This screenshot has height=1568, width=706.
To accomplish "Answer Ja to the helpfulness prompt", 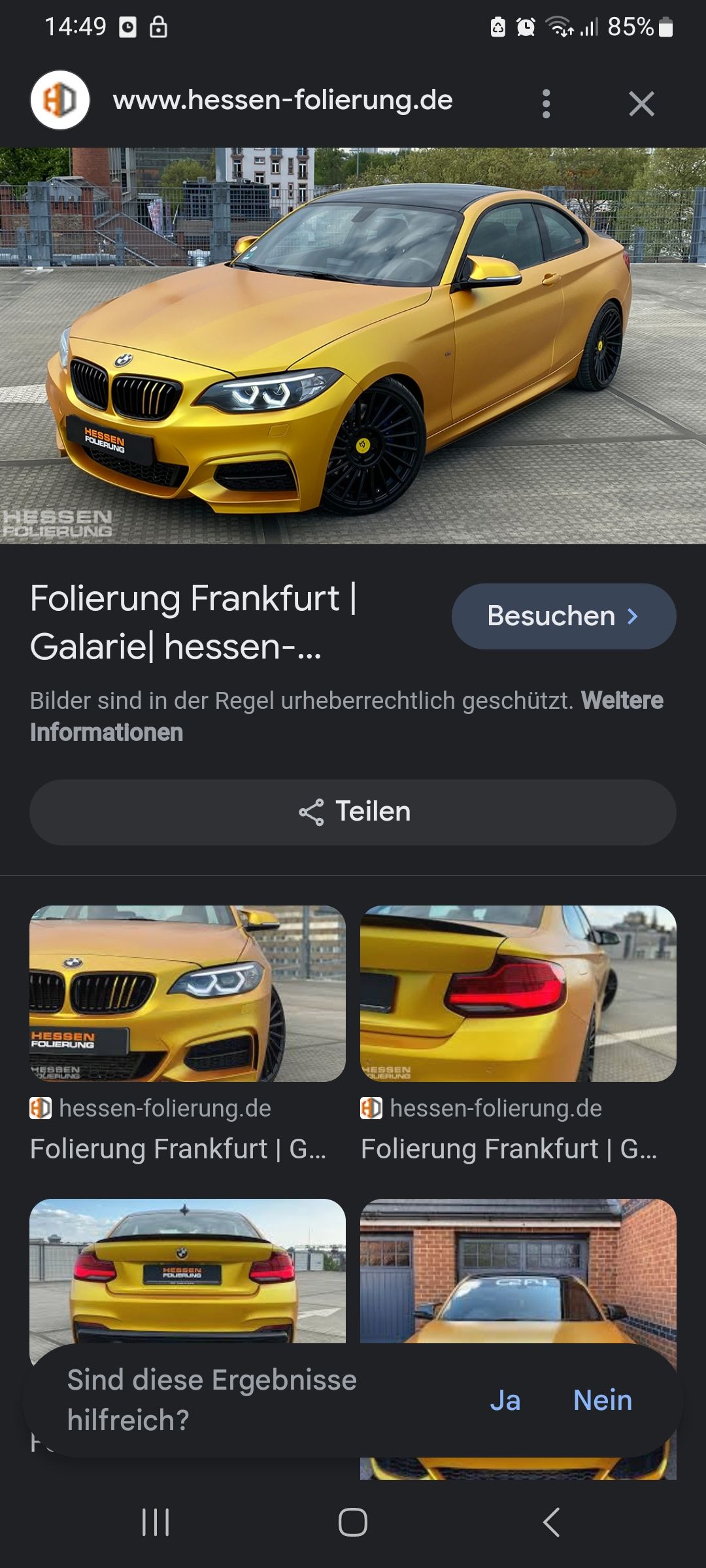I will pyautogui.click(x=505, y=1400).
